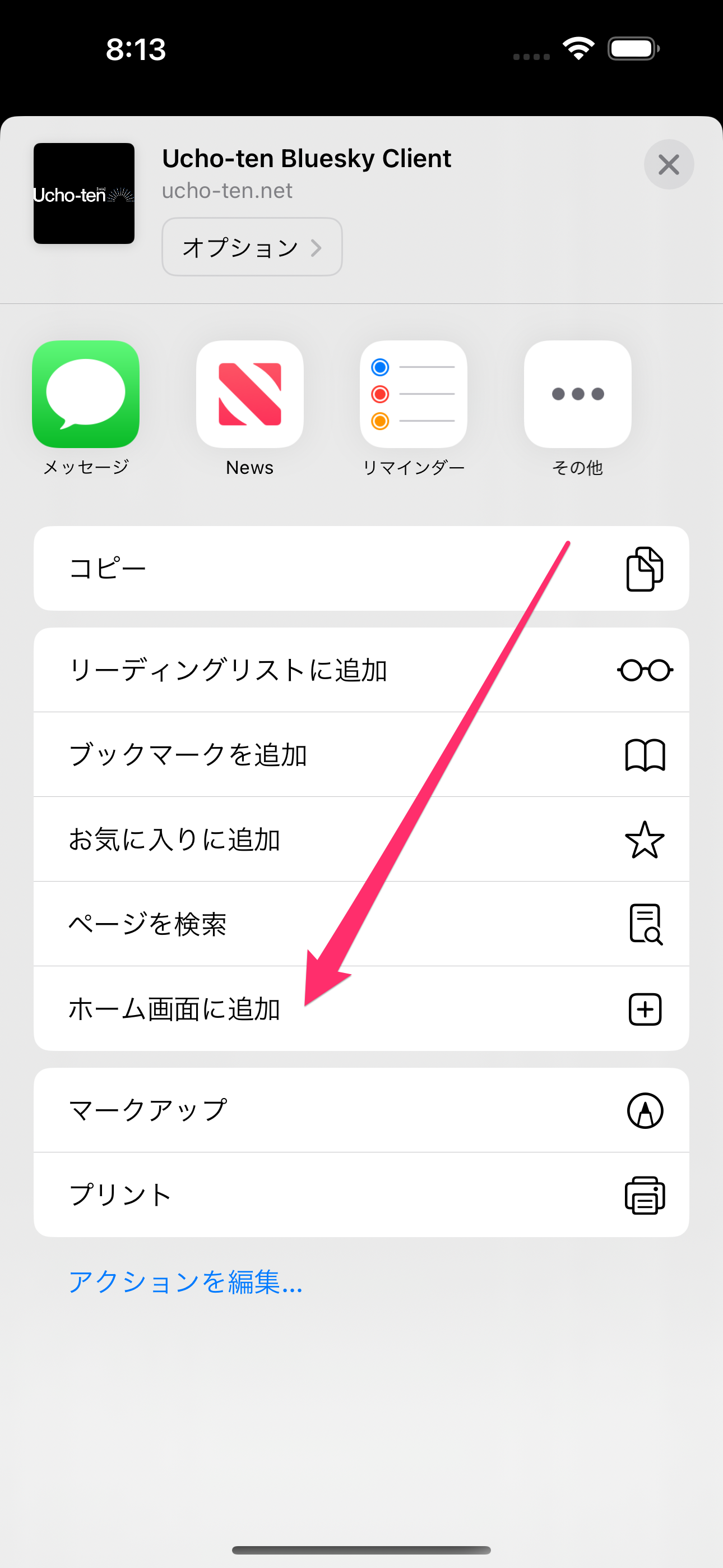Viewport: 723px width, 1568px height.
Task: Share to the News app
Action: pos(249,395)
